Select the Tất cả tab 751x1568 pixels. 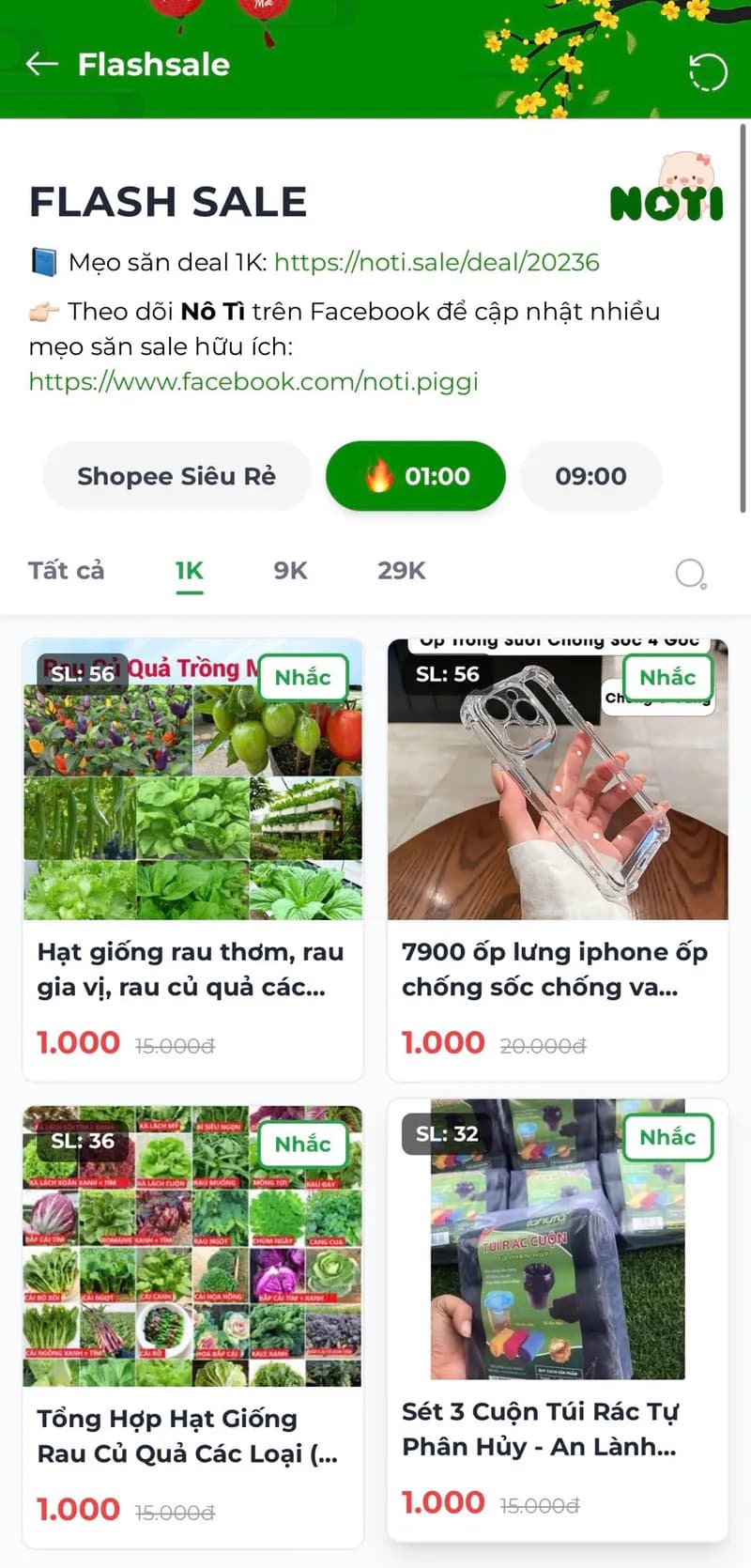(65, 570)
